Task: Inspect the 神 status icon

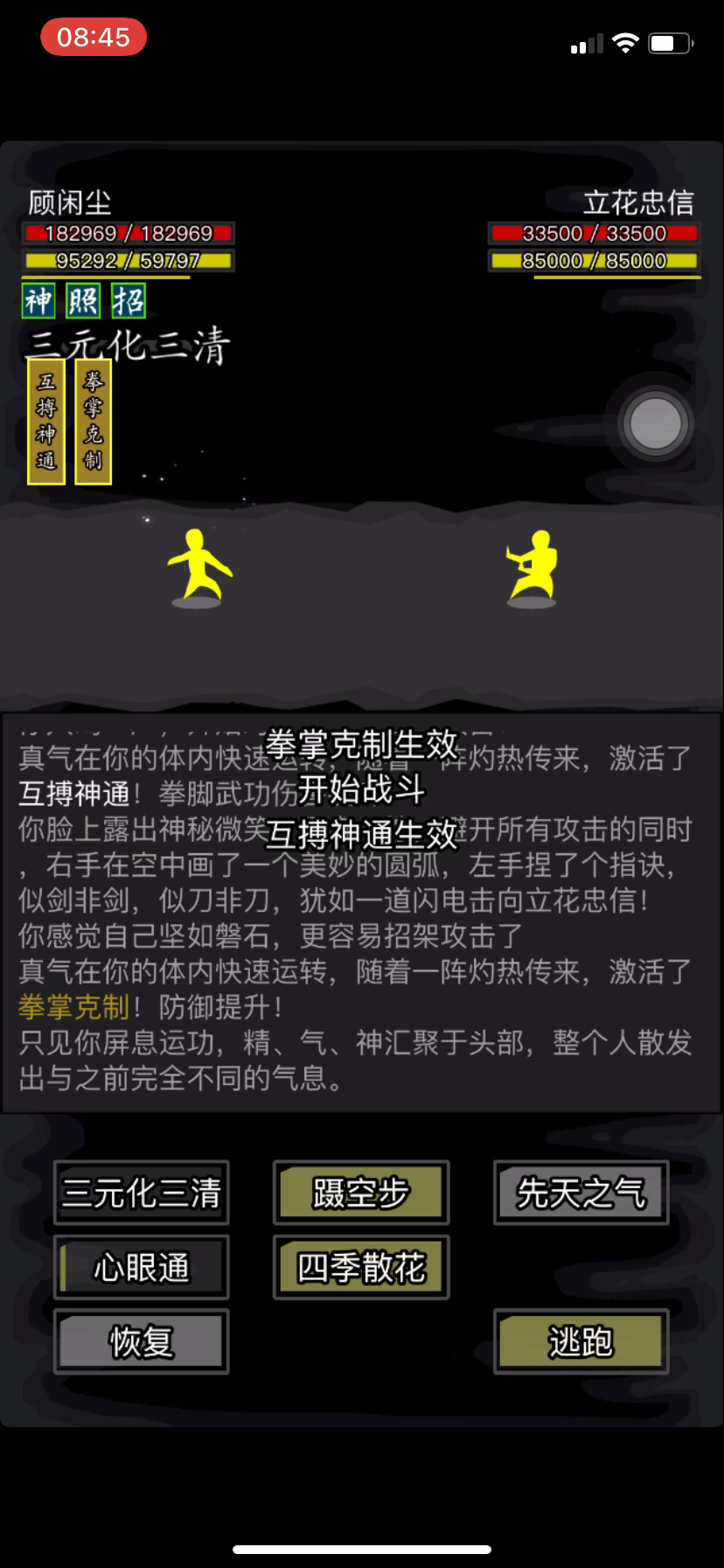Action: (38, 301)
